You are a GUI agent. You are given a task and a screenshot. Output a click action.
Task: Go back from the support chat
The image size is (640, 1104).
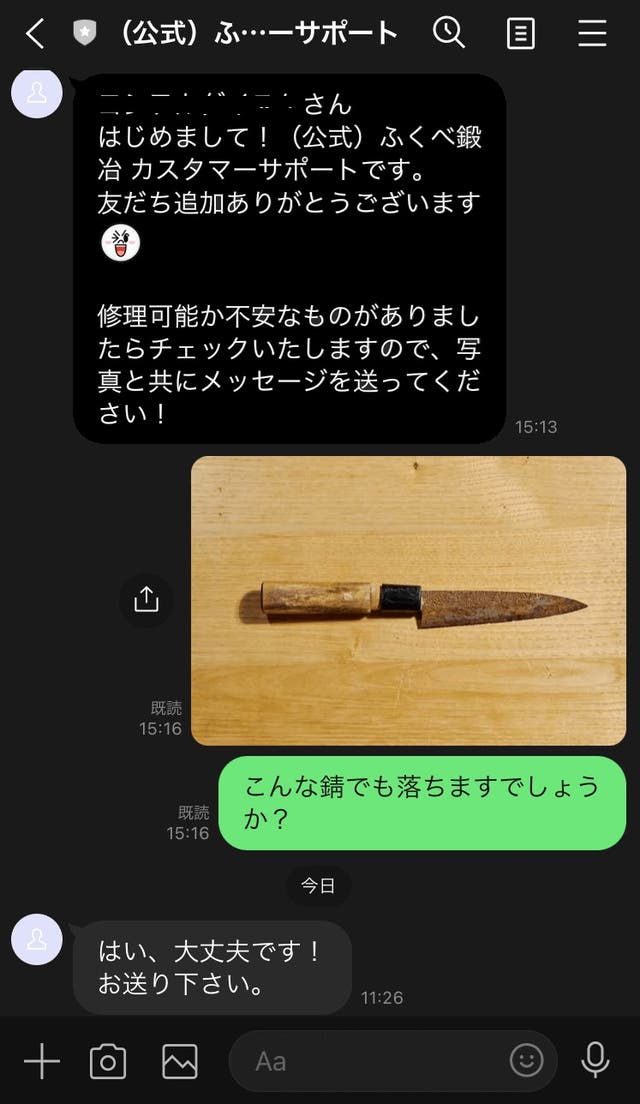[34, 33]
